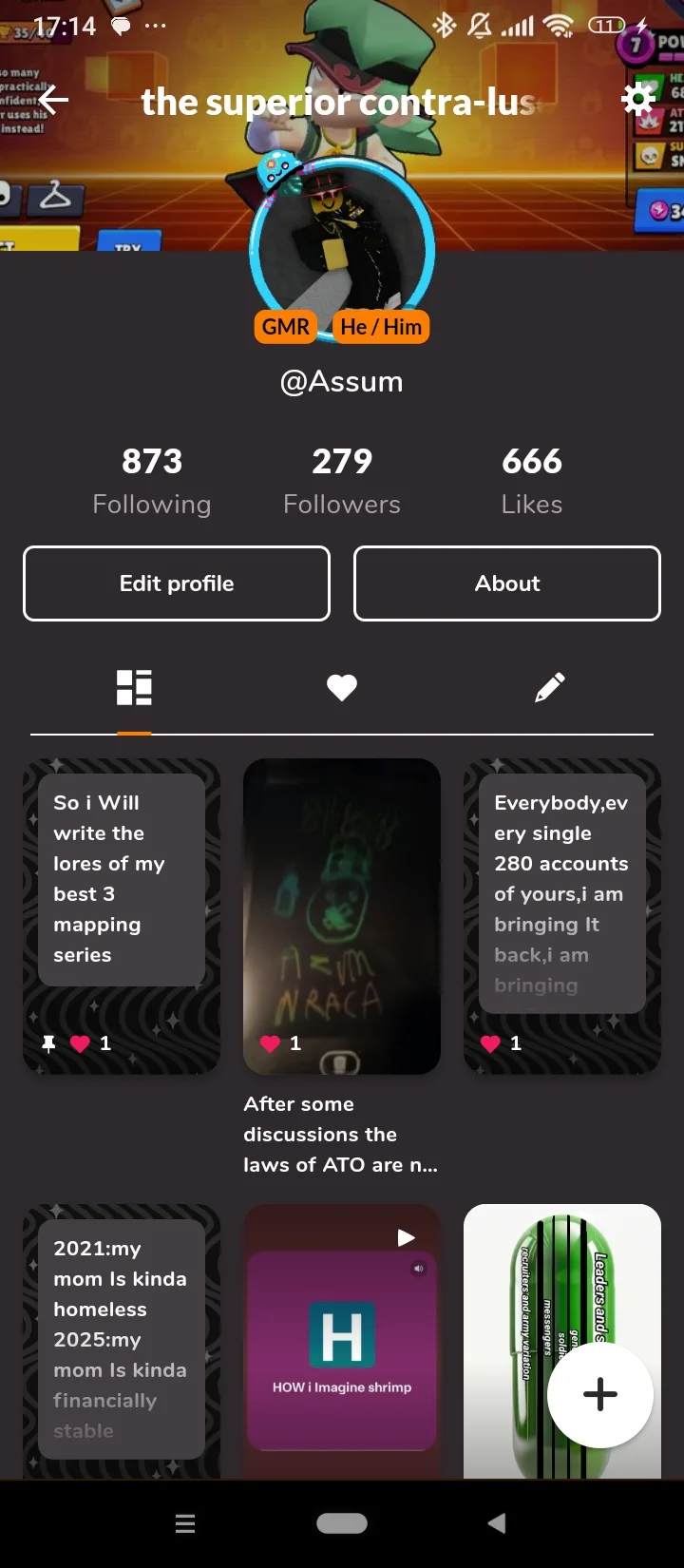Open the post about laws of ATO
The image size is (684, 1568).
tap(342, 917)
